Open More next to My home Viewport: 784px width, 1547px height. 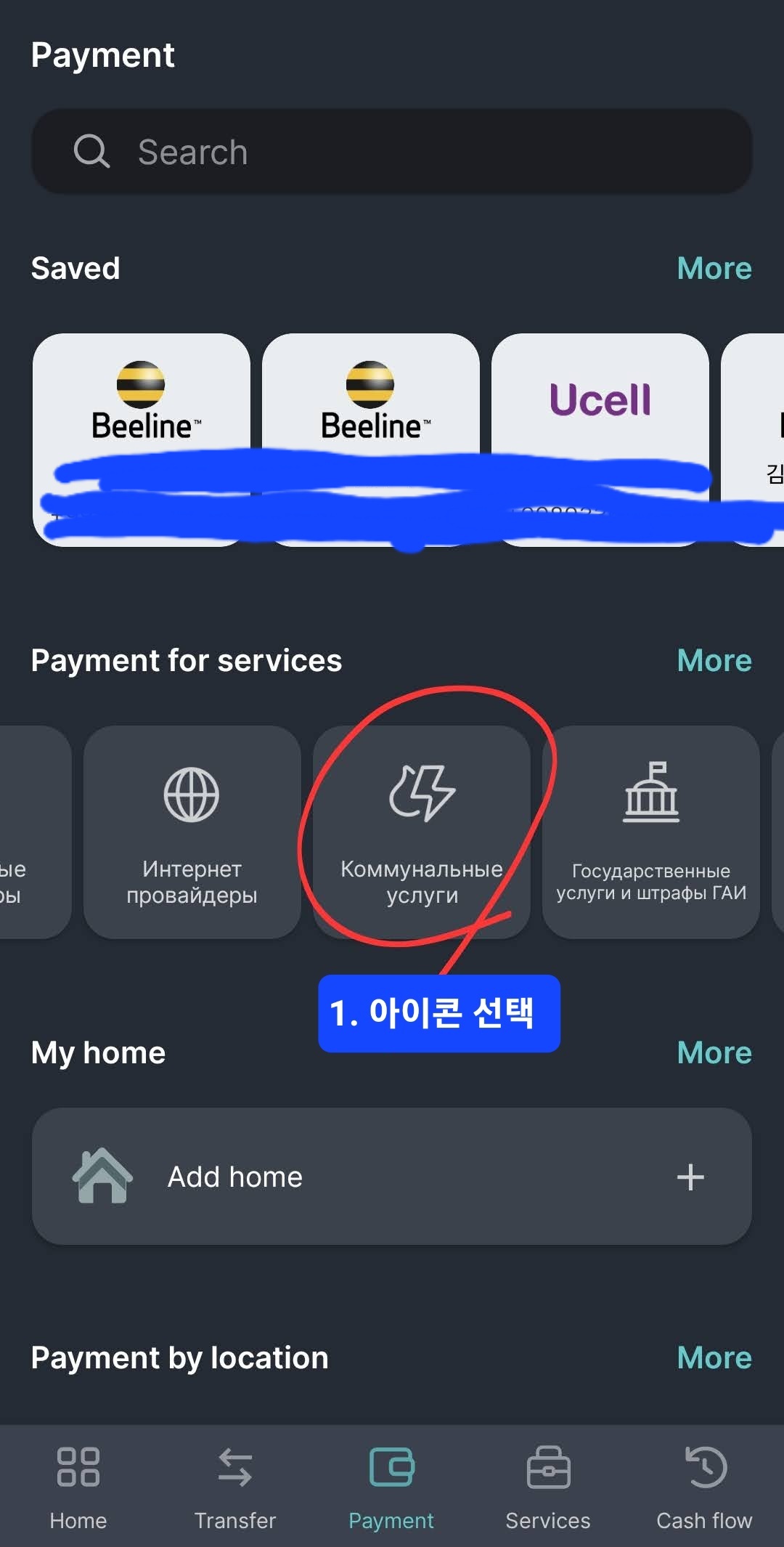coord(714,1053)
